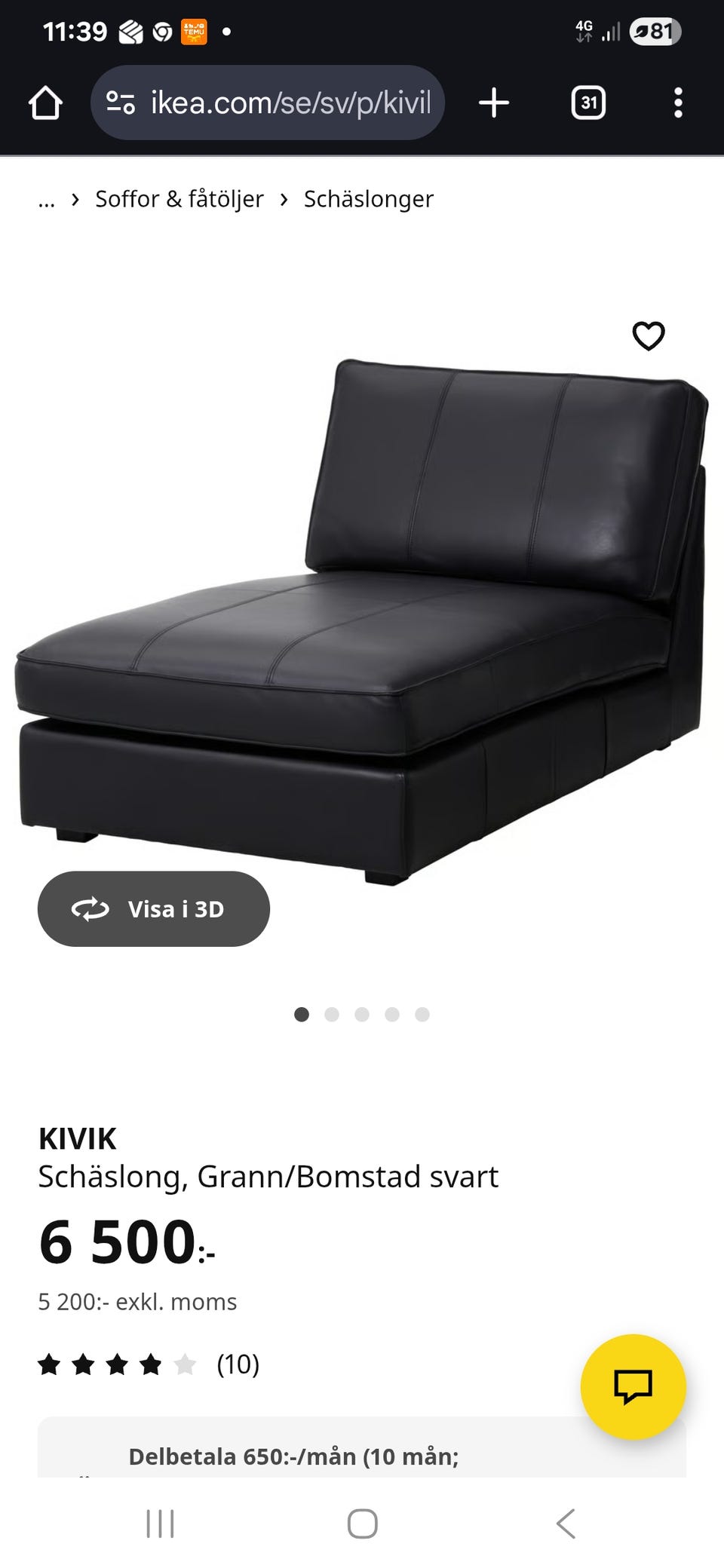Tap the Visa i 3D button

click(x=154, y=909)
